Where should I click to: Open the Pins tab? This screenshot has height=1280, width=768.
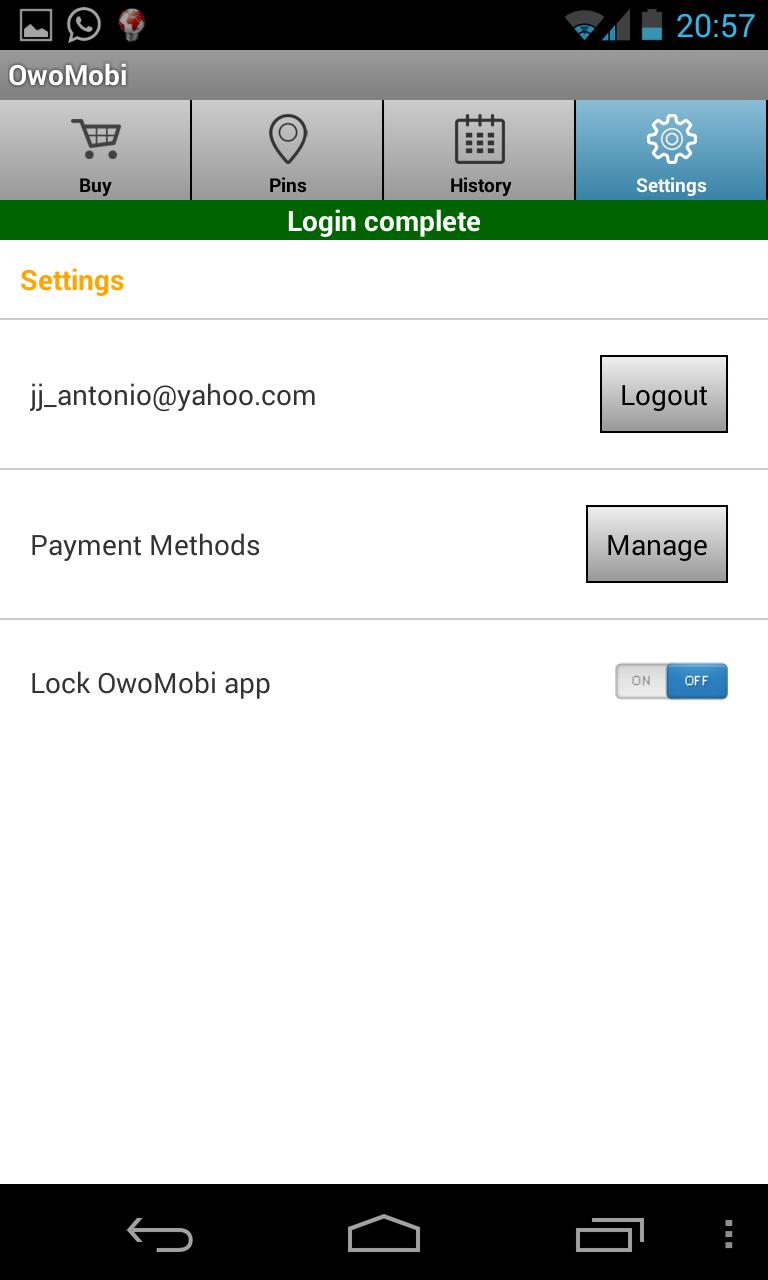pyautogui.click(x=287, y=151)
